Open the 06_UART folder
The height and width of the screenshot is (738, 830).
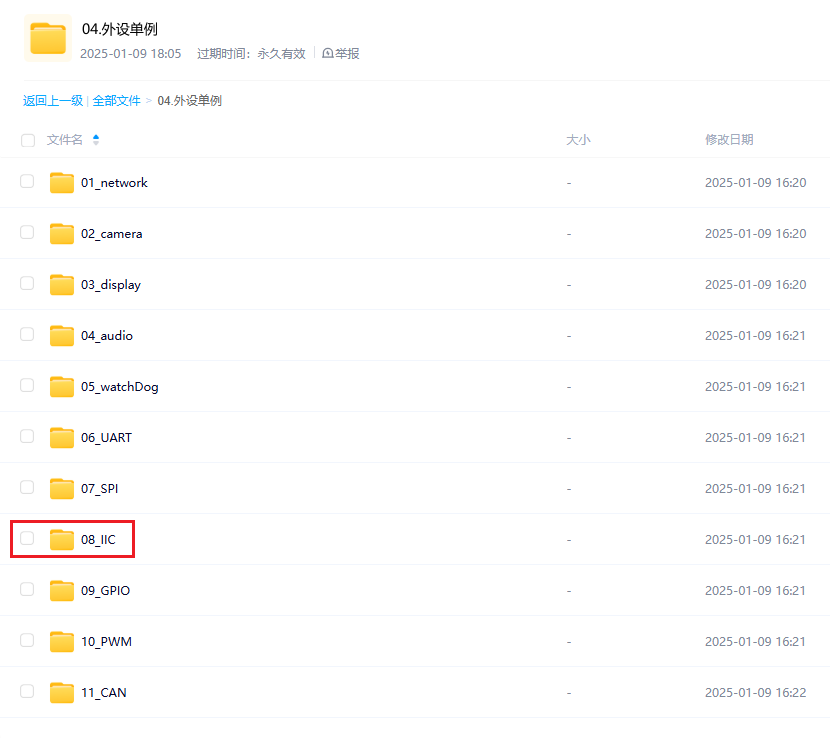106,438
